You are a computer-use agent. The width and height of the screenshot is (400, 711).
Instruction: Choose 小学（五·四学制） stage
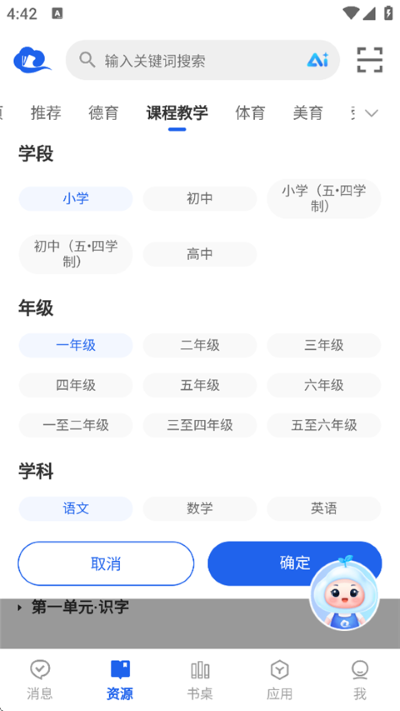tap(324, 199)
